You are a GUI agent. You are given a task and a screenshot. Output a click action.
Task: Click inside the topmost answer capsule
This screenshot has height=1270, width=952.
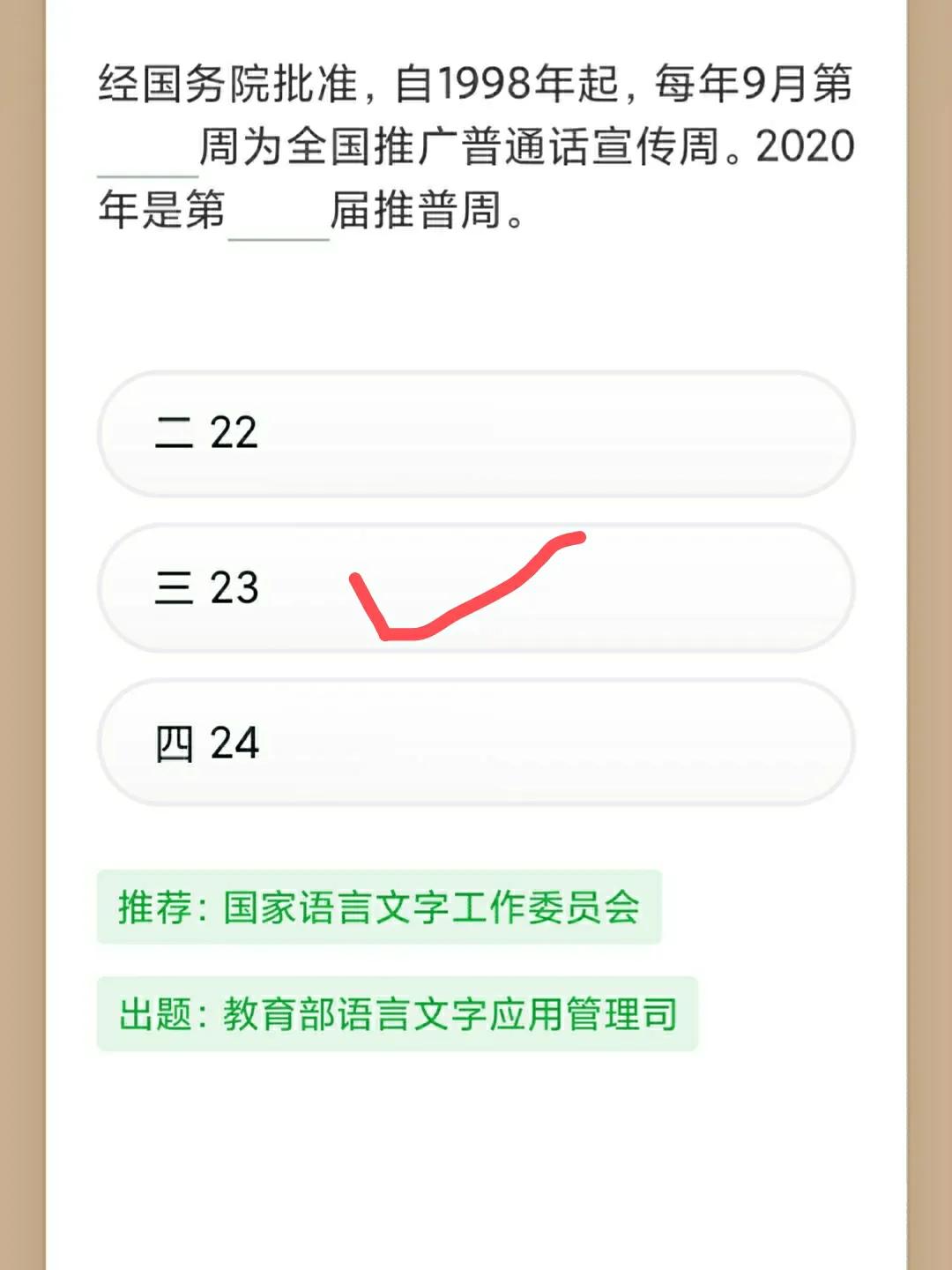coord(476,432)
